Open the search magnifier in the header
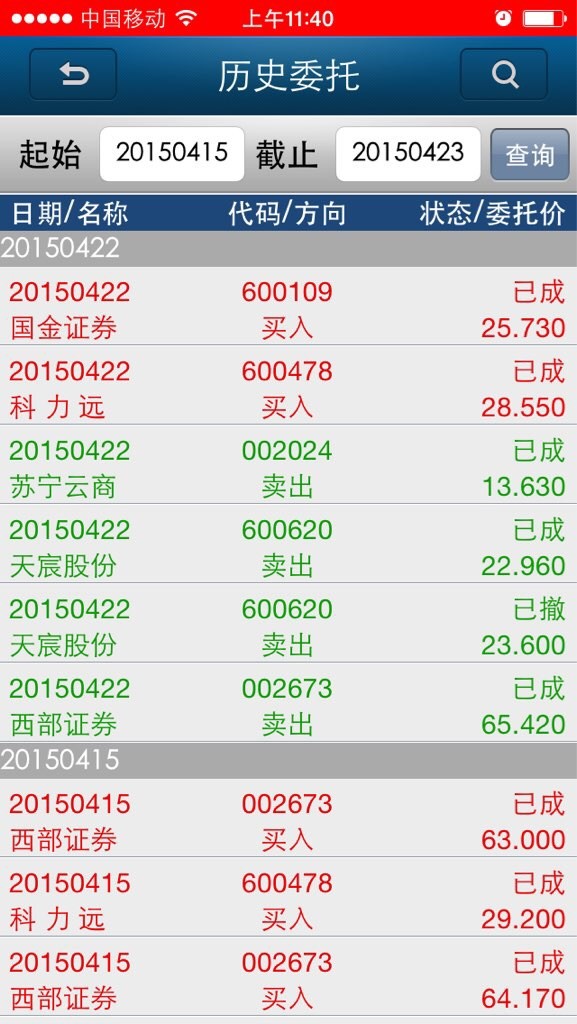Image resolution: width=577 pixels, height=1024 pixels. pyautogui.click(x=504, y=74)
